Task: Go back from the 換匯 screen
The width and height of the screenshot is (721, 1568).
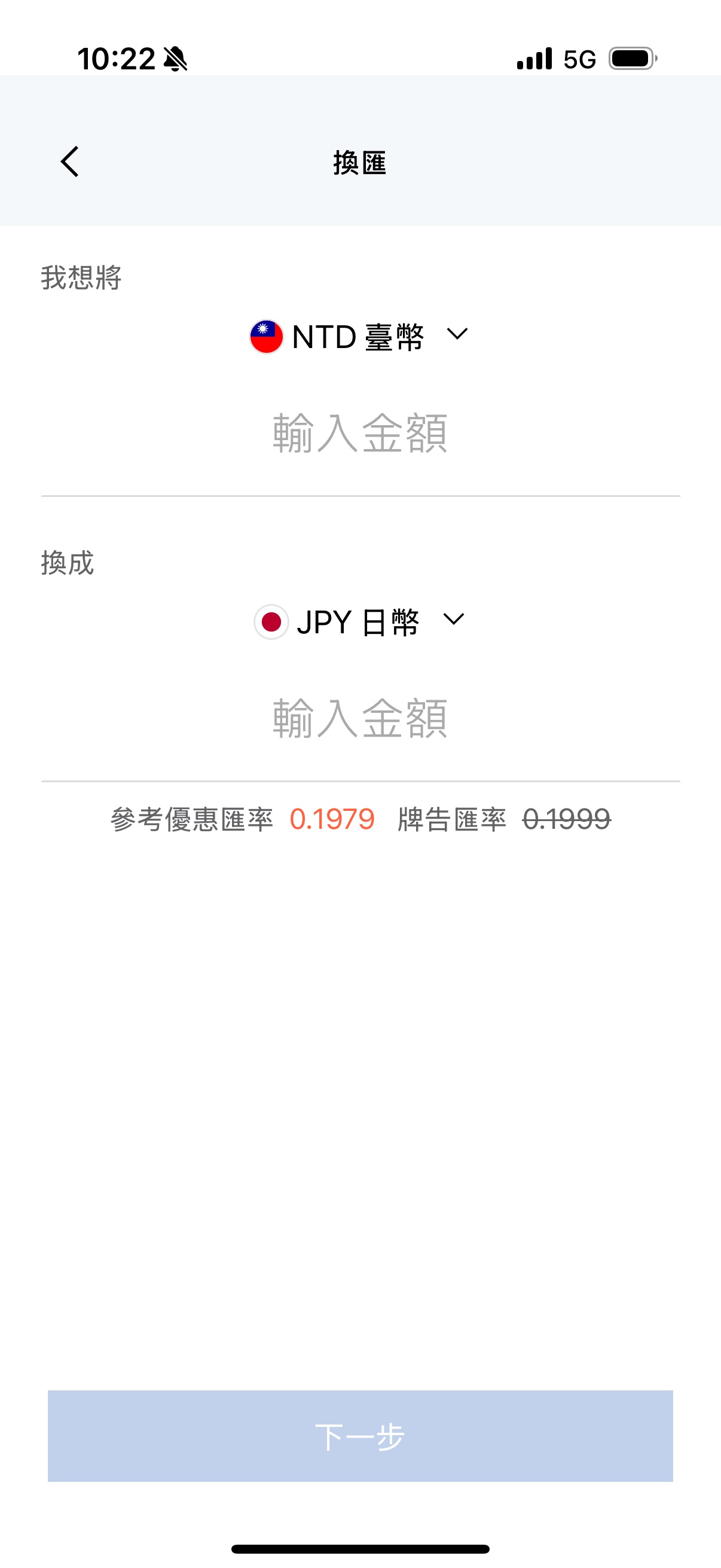Action: pos(70,162)
